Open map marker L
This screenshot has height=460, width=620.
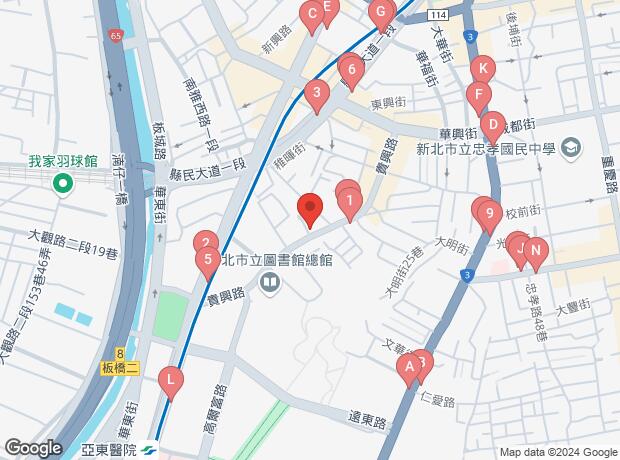click(172, 380)
